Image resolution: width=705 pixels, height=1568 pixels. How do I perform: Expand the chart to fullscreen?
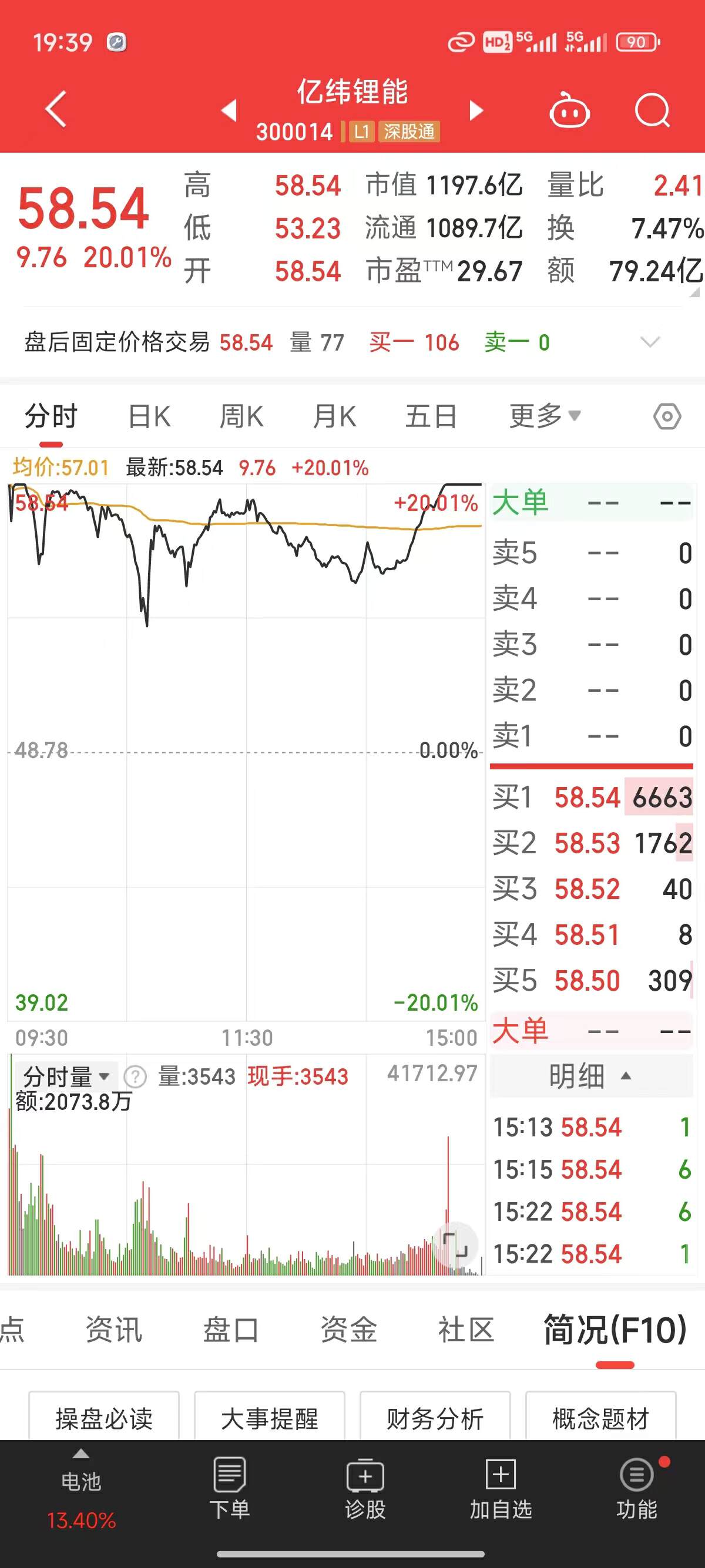pos(455,1245)
